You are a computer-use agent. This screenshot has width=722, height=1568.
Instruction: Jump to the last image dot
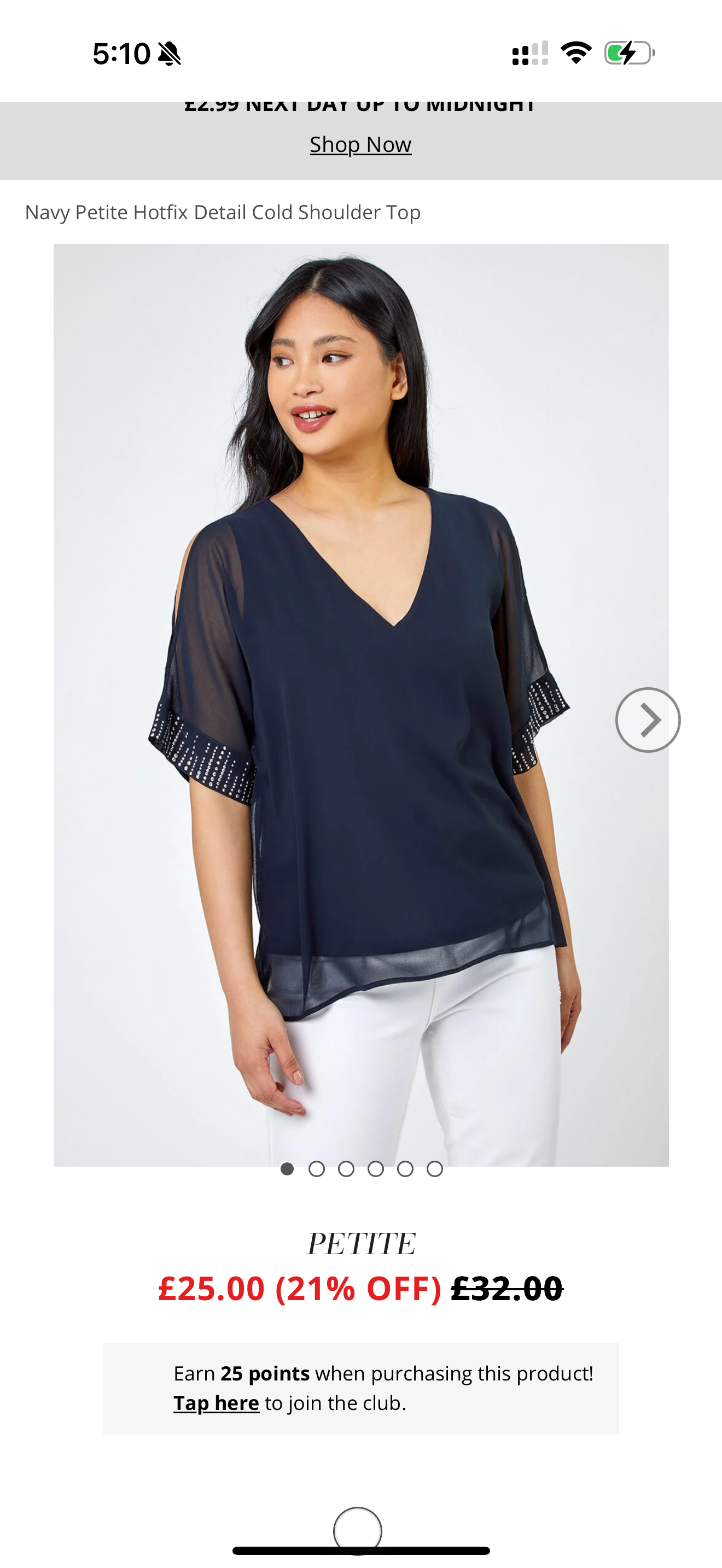point(435,1169)
